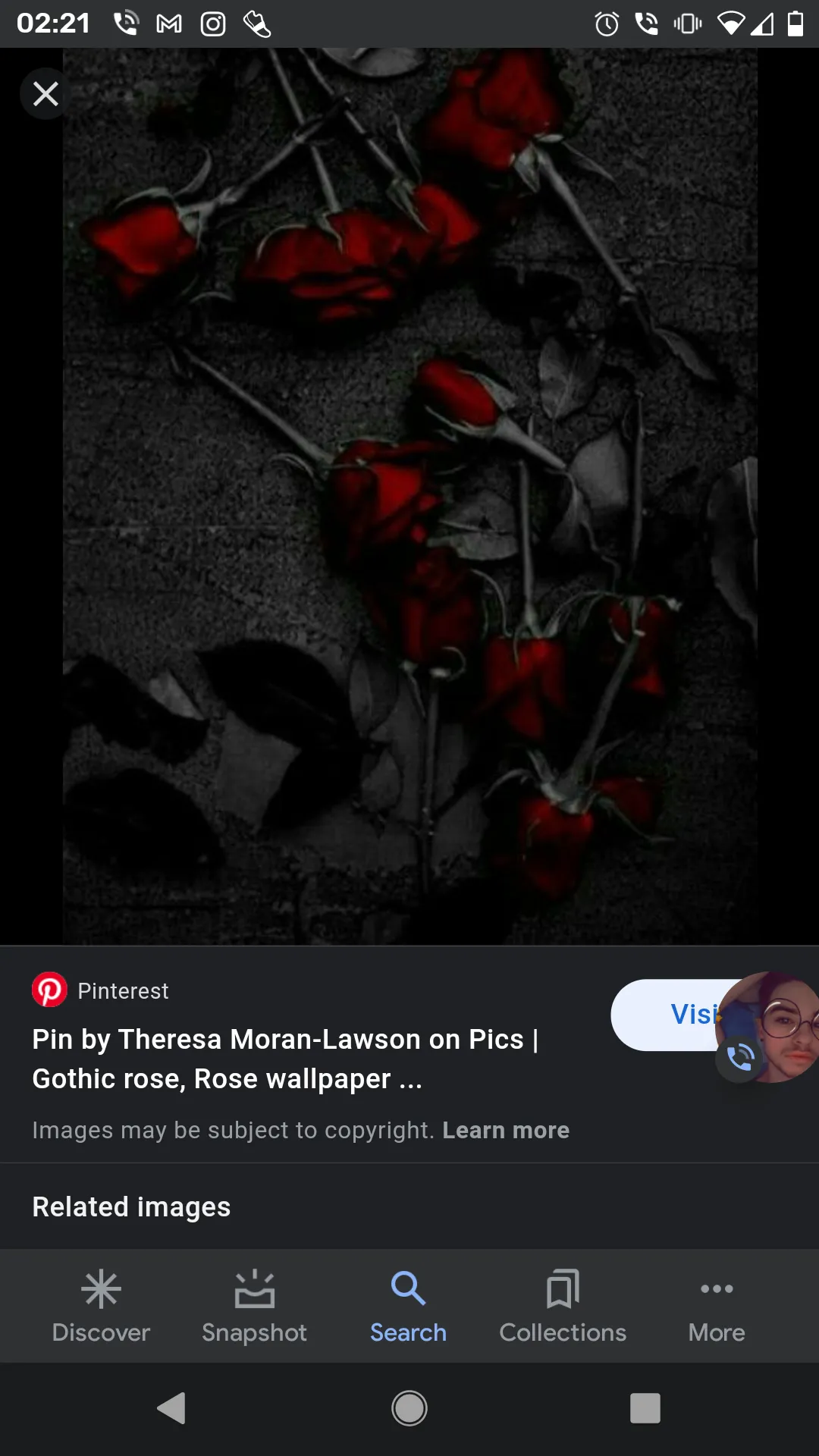The image size is (819, 1456).
Task: View the gothic roses image full size
Action: click(409, 497)
